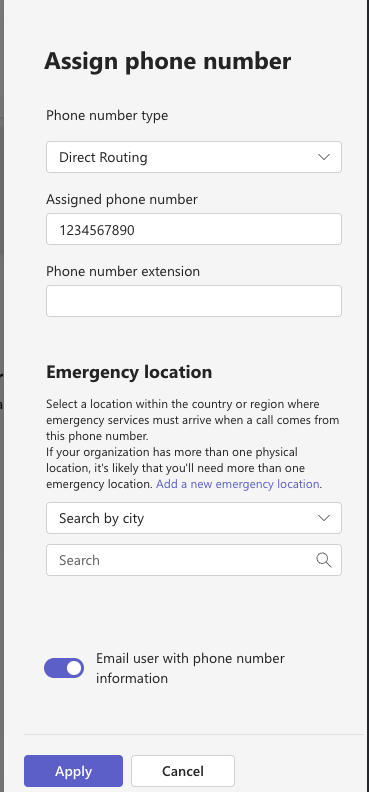The image size is (369, 792).
Task: Tap the Phone number extension field
Action: 194,301
